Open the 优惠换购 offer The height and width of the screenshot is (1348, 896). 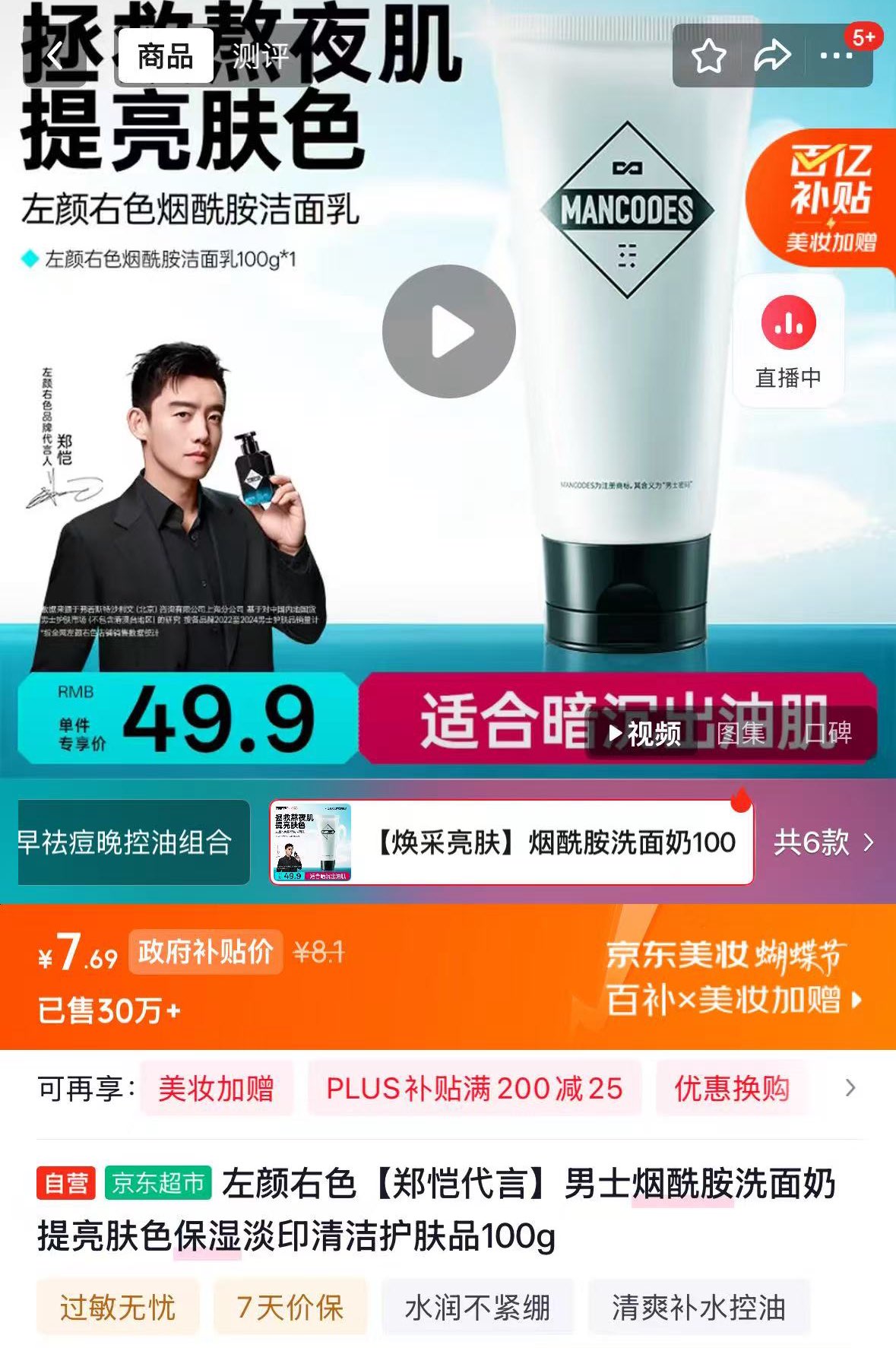click(x=731, y=1089)
